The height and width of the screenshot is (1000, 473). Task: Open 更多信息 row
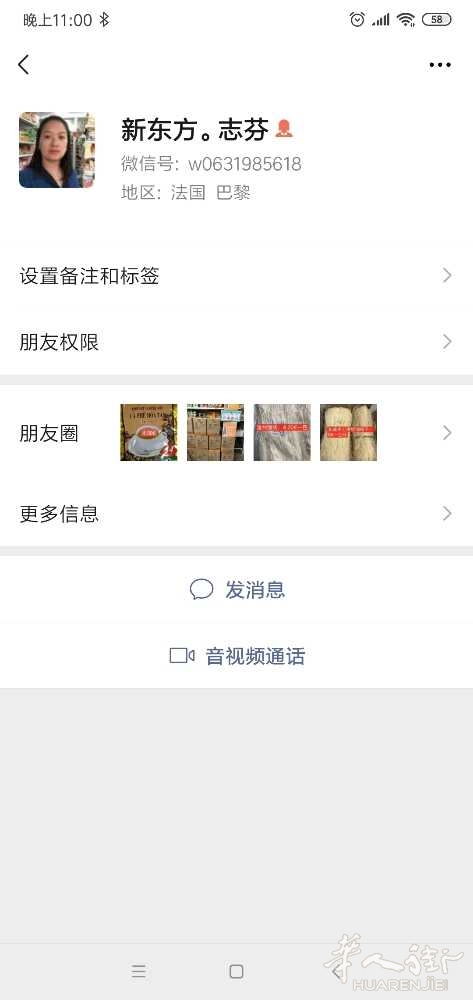click(x=236, y=513)
